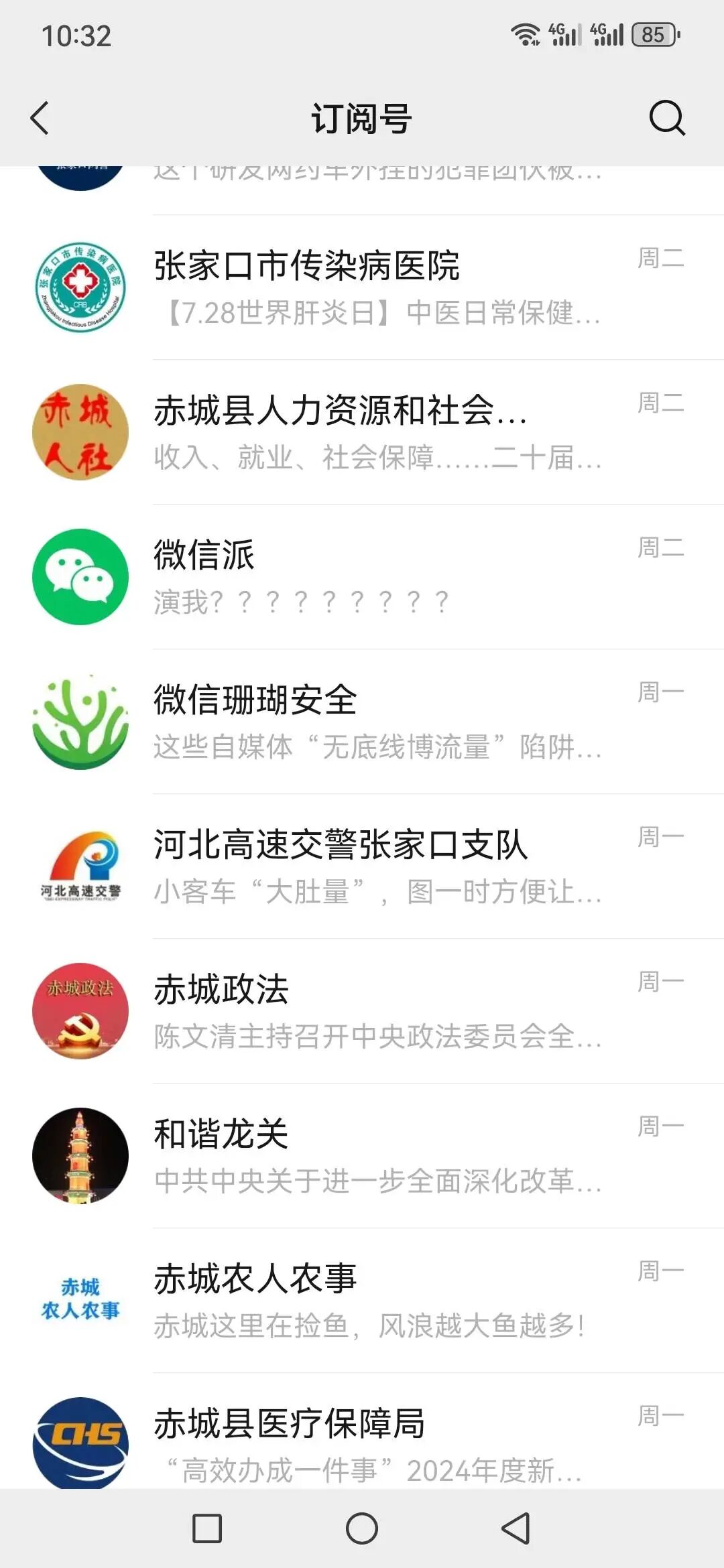
Task: Open 赤城县人力资源和社会 account messages
Action: point(375,432)
